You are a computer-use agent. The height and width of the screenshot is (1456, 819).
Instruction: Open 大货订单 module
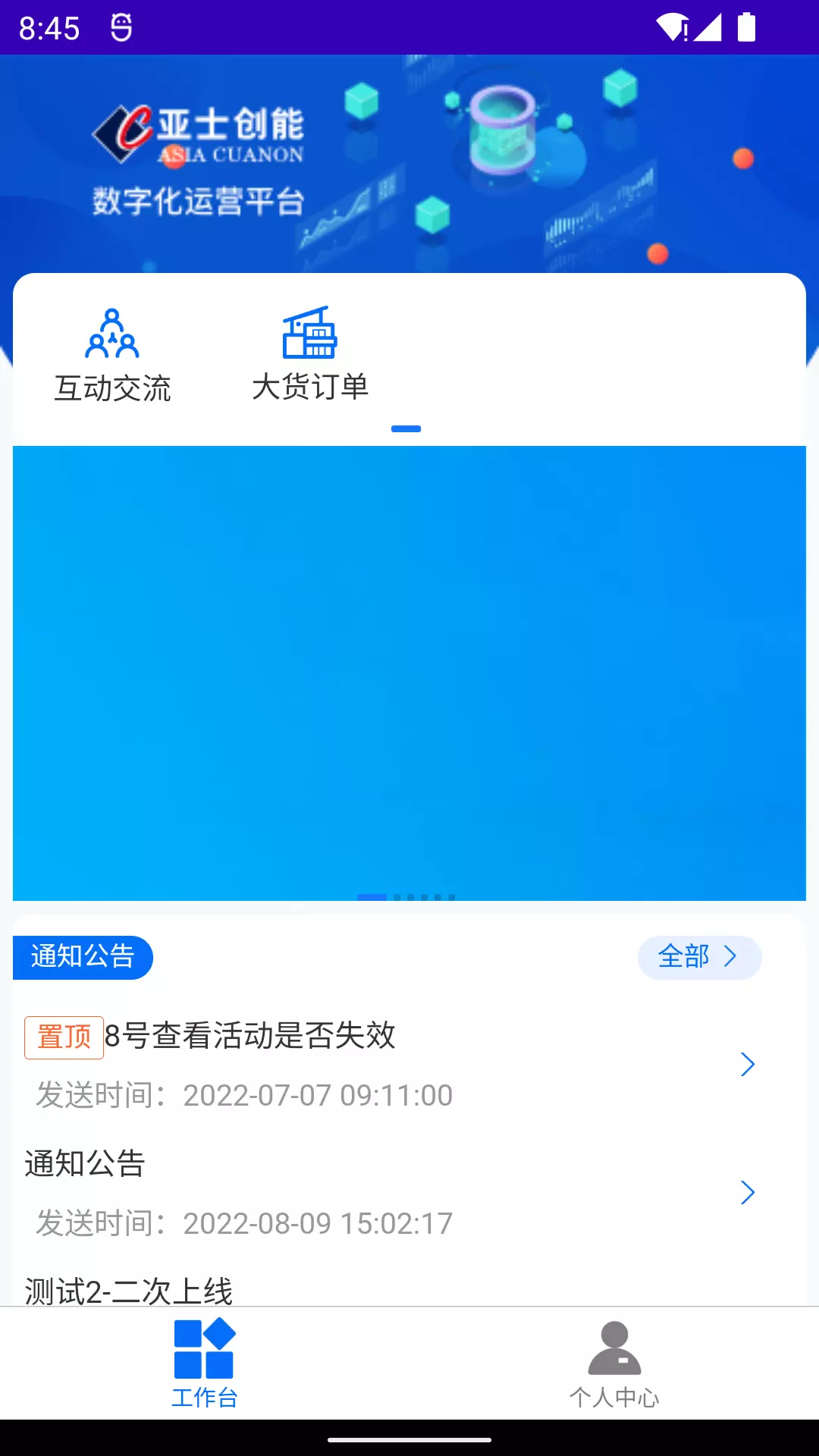pos(309,355)
